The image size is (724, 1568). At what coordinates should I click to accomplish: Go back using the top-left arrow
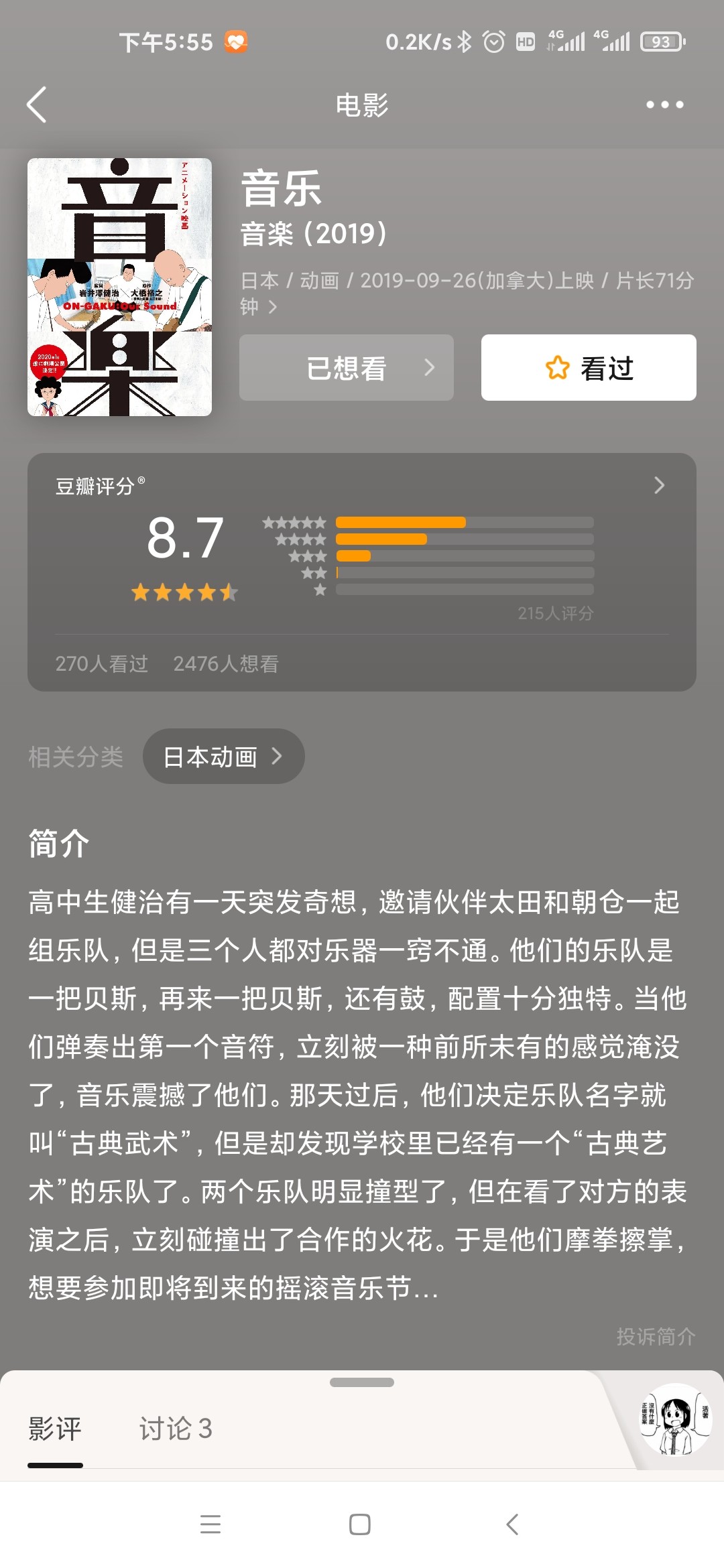(x=37, y=105)
